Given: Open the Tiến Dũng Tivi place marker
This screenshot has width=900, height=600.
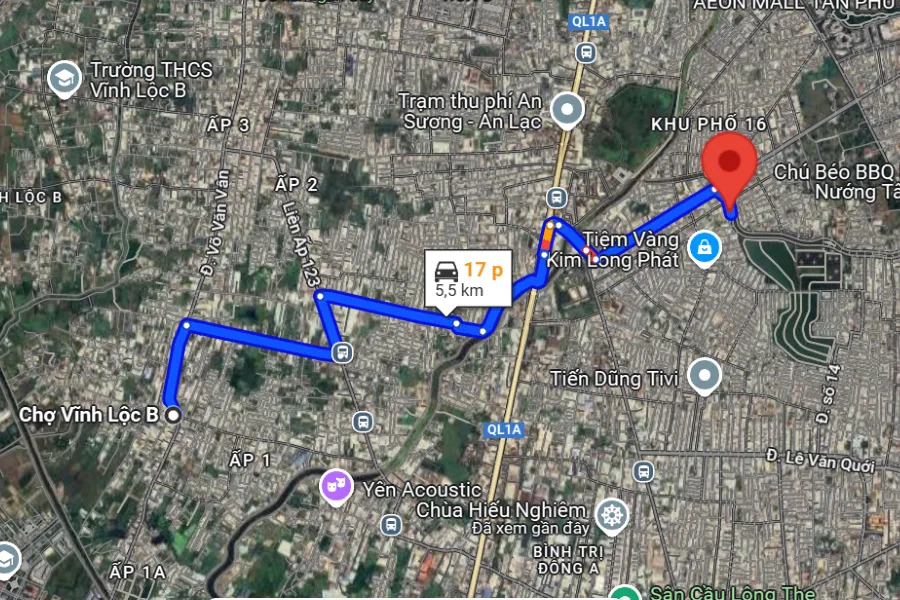Looking at the screenshot, I should (706, 377).
